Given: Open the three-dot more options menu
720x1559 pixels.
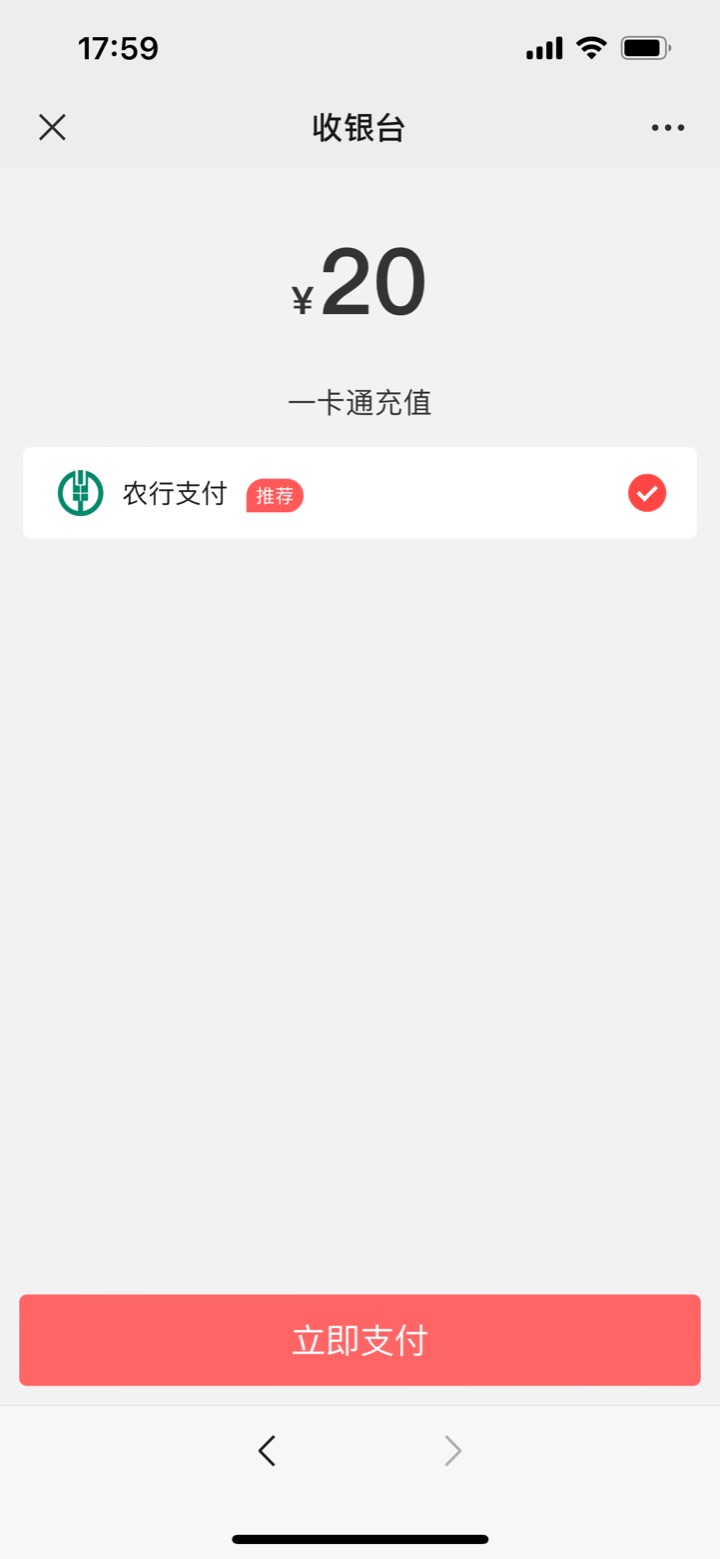Looking at the screenshot, I should (668, 128).
